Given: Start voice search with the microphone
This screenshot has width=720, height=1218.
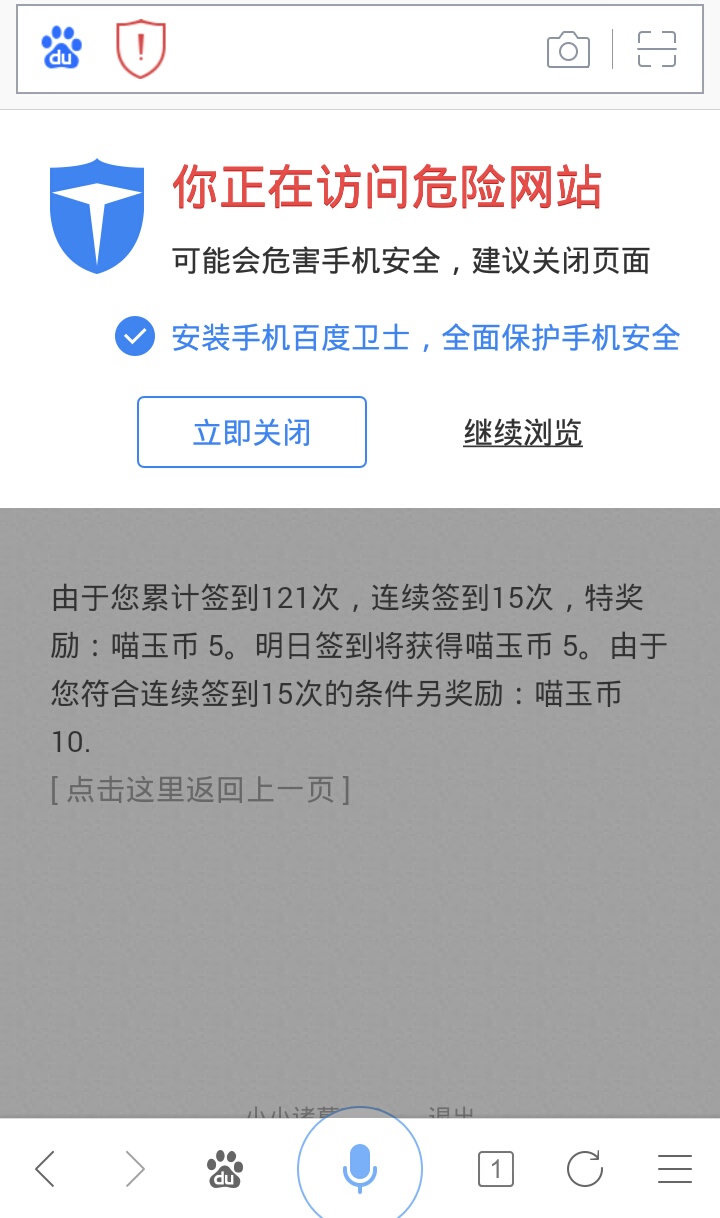Looking at the screenshot, I should pos(360,1168).
